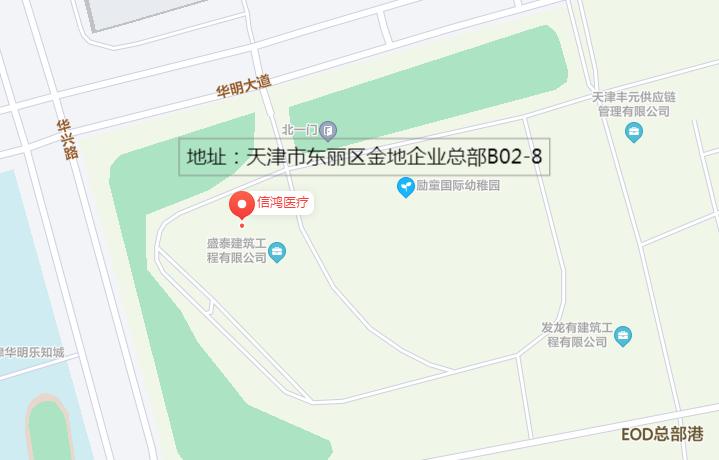719x460 pixels.
Task: Select the 励童国际幼稚园 map point
Action: 405,187
